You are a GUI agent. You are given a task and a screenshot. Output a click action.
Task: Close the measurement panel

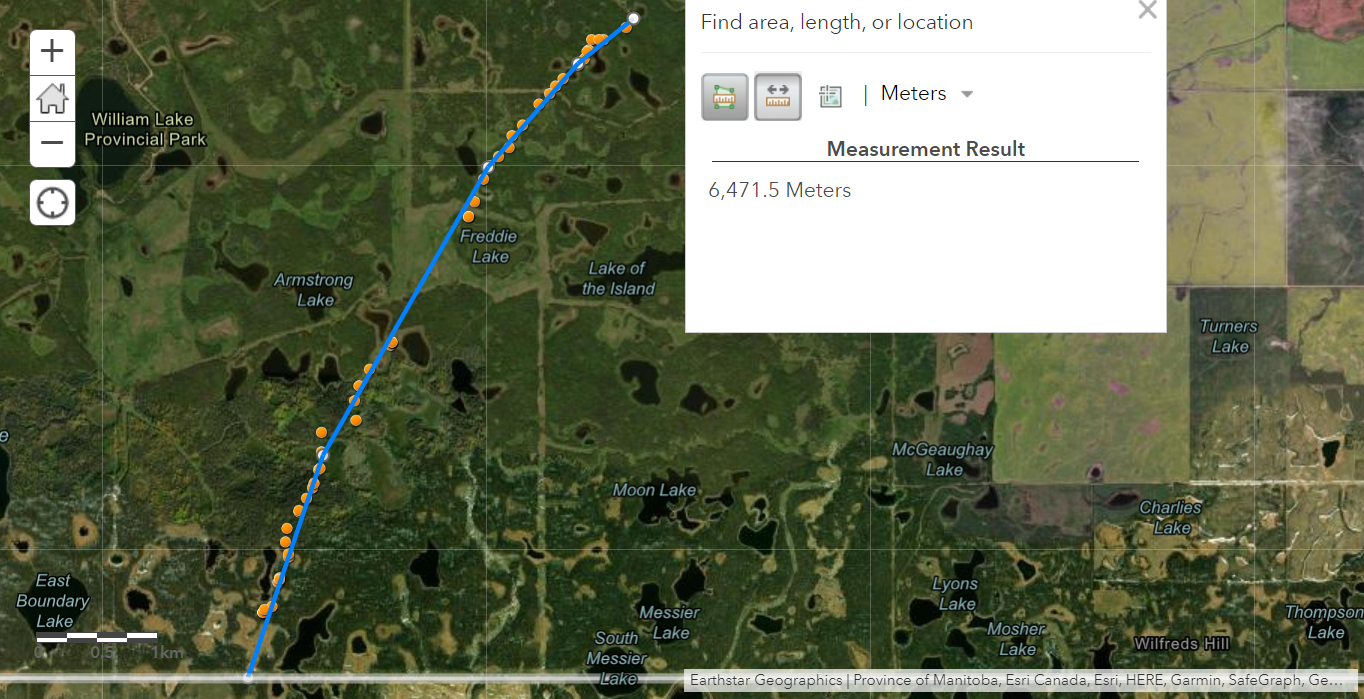point(1147,11)
